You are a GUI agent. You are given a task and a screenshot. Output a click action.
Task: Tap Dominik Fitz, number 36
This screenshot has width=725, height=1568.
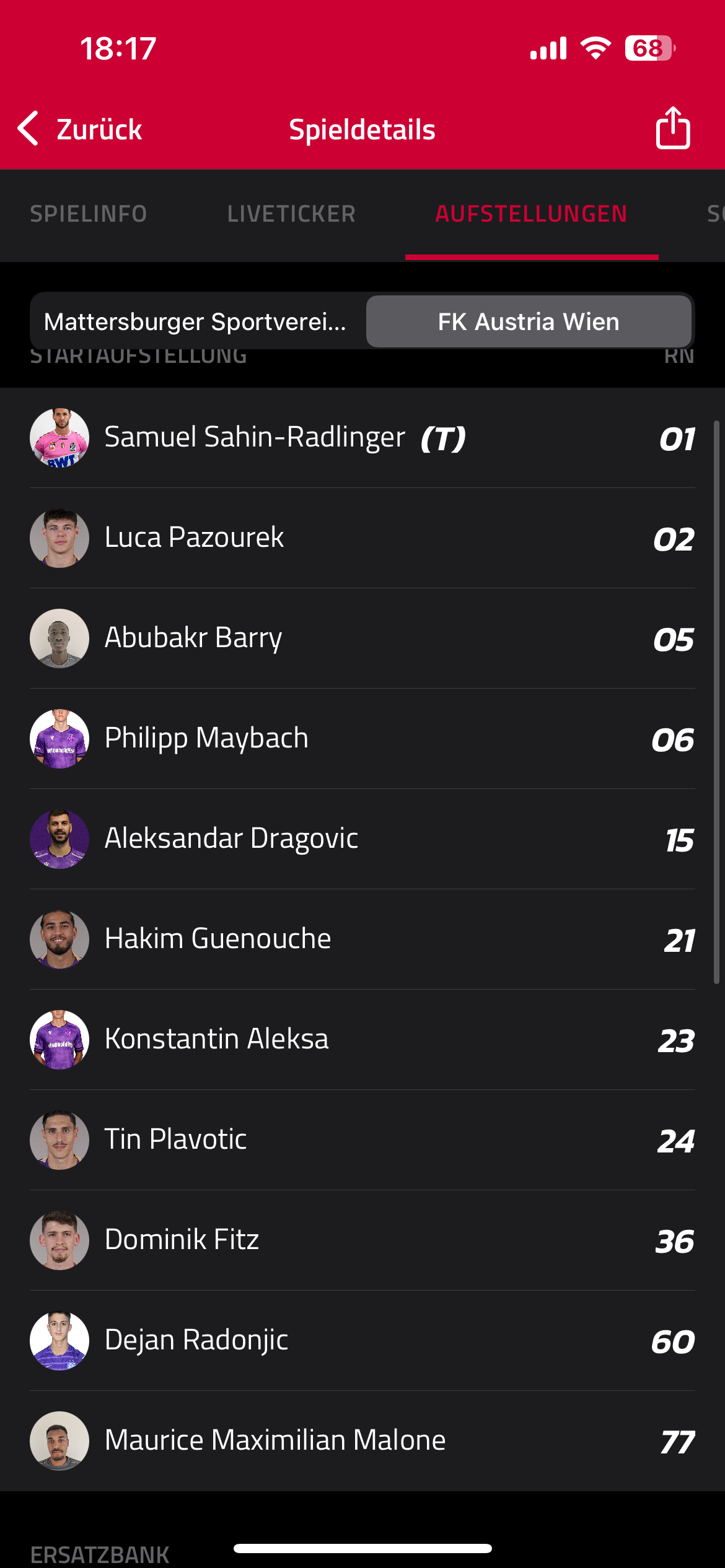[x=362, y=1240]
